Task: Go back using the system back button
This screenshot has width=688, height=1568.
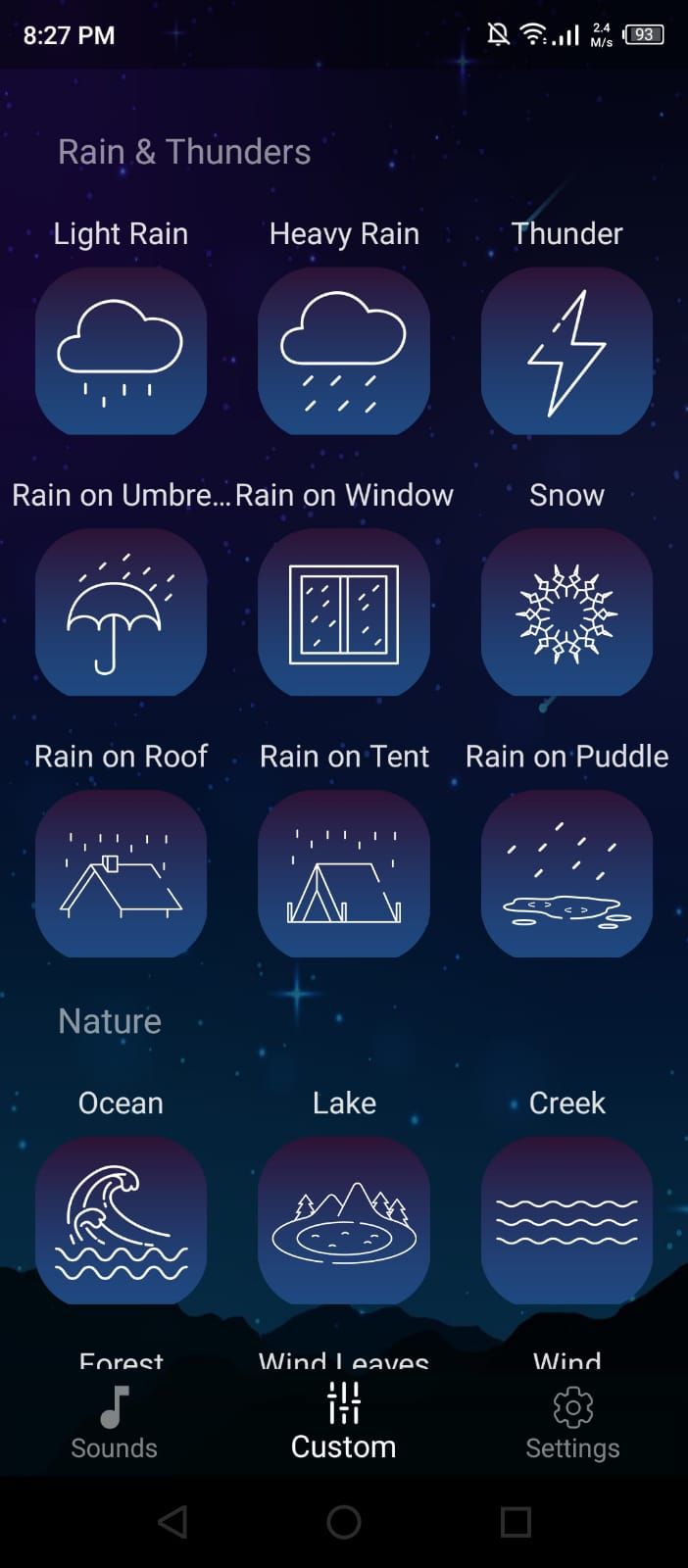Action: (x=172, y=1522)
